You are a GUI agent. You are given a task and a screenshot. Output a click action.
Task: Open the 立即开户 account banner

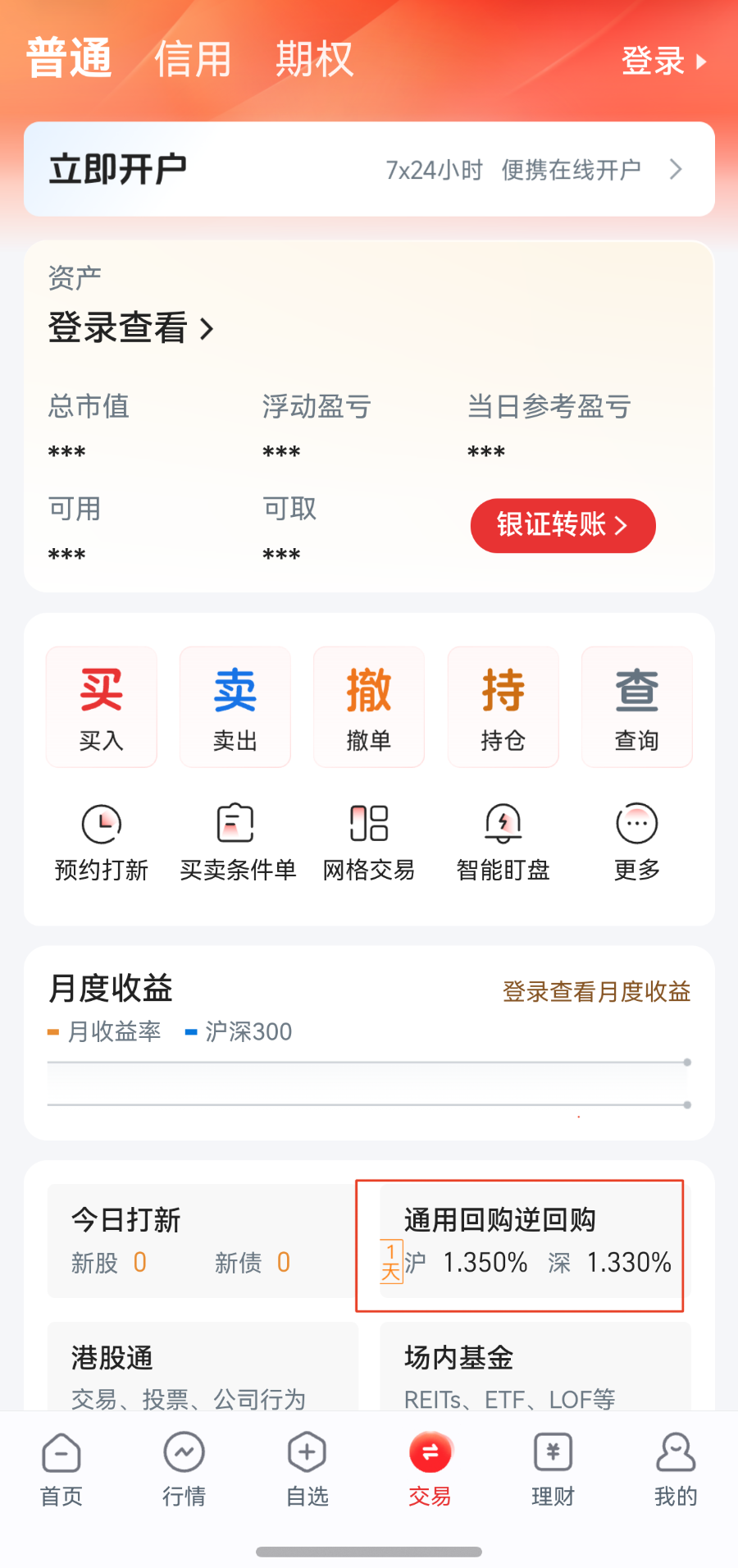click(x=369, y=170)
